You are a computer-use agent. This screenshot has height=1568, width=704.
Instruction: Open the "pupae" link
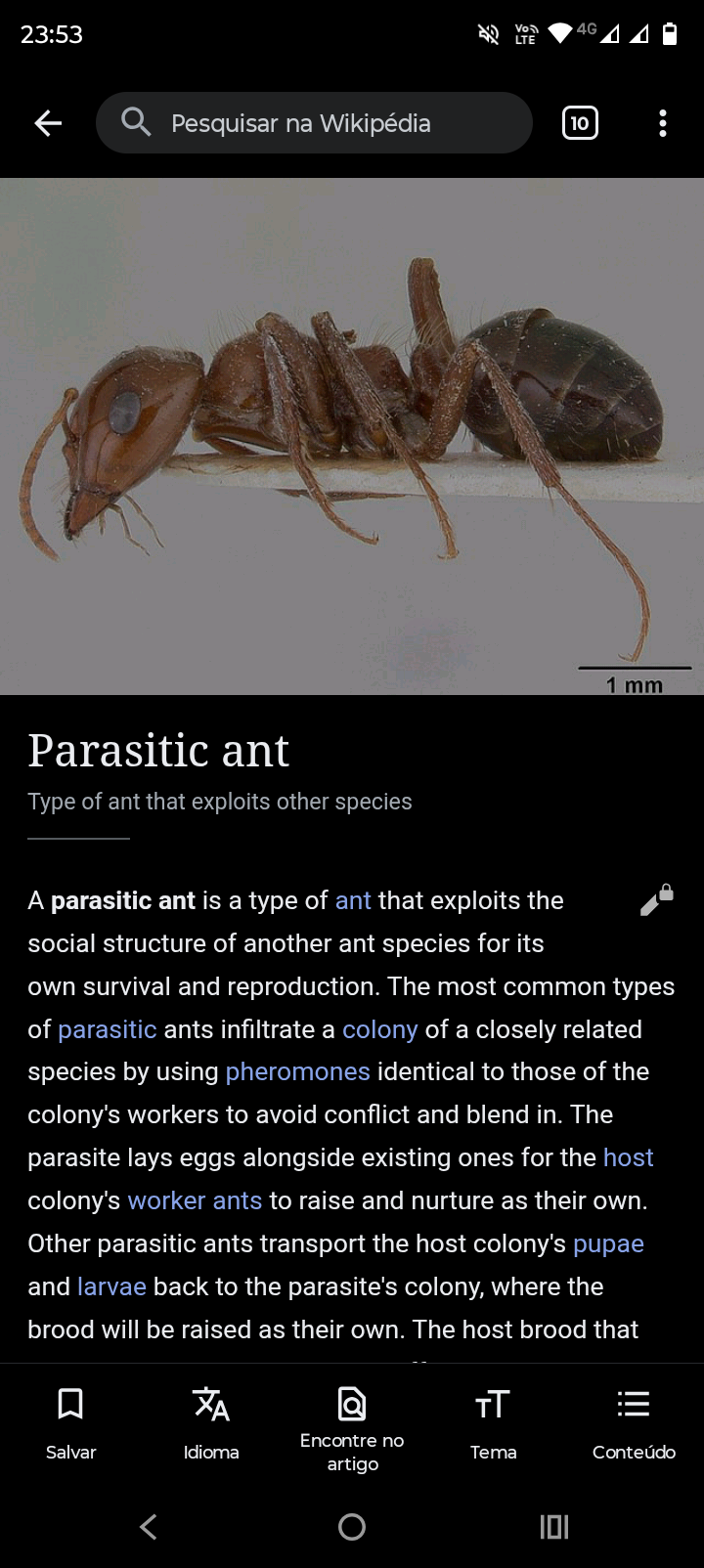[x=608, y=1243]
